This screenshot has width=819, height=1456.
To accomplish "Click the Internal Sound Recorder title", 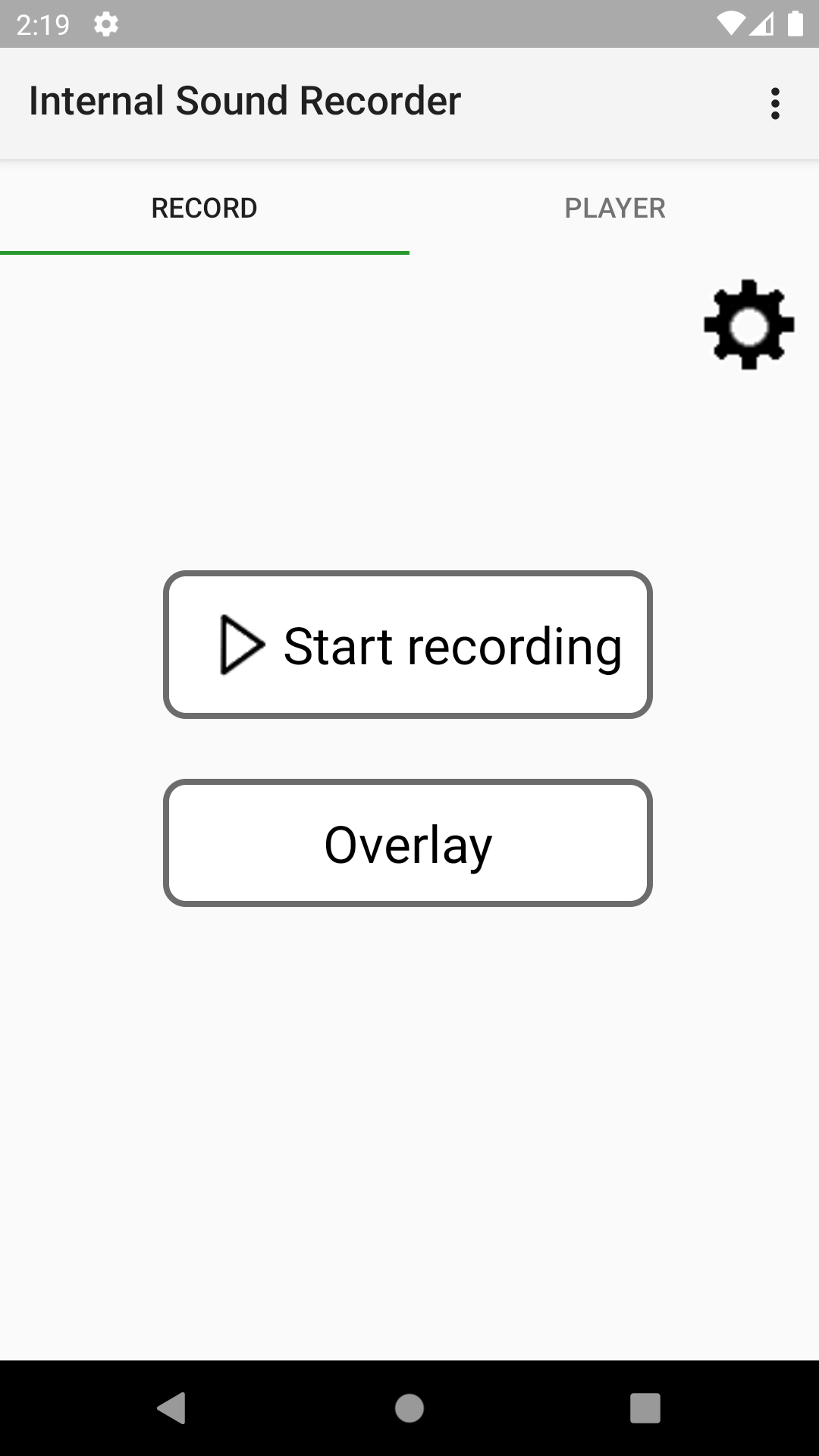I will 245,100.
